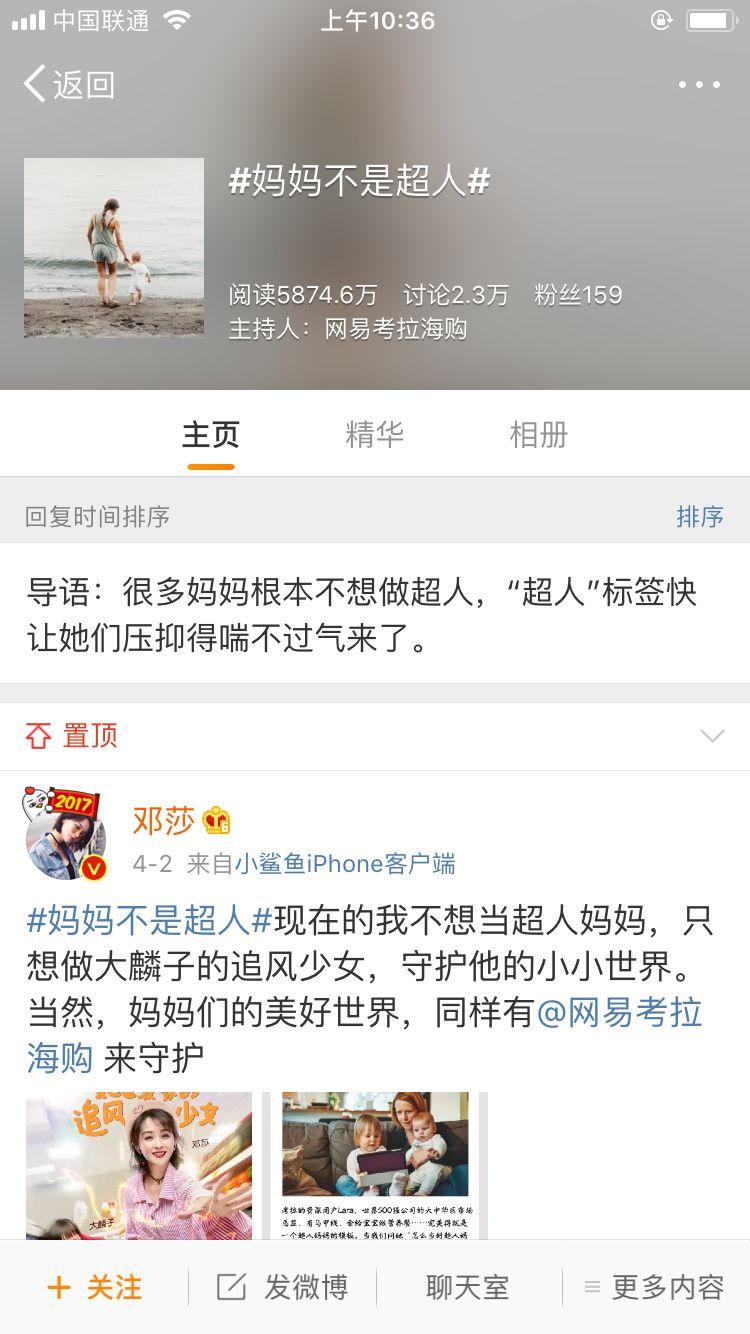This screenshot has height=1334, width=750.
Task: Open 更多内容 for more content
Action: pos(655,1287)
